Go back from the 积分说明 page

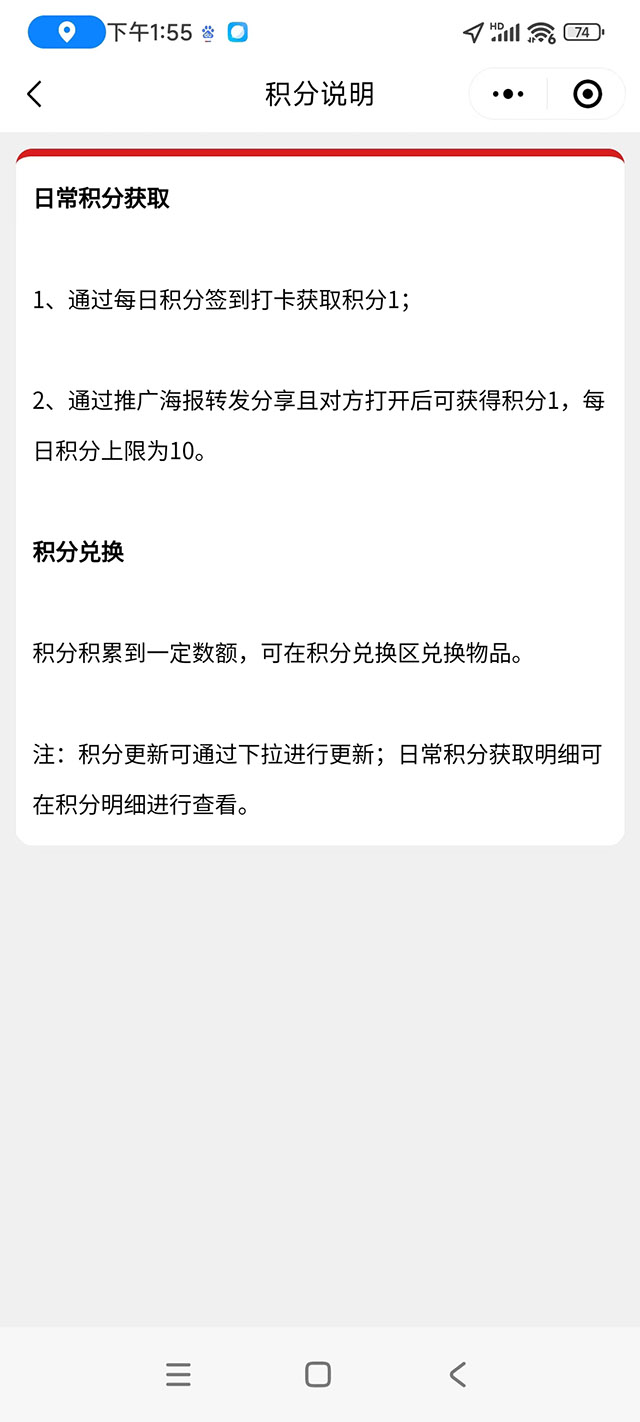pos(35,94)
